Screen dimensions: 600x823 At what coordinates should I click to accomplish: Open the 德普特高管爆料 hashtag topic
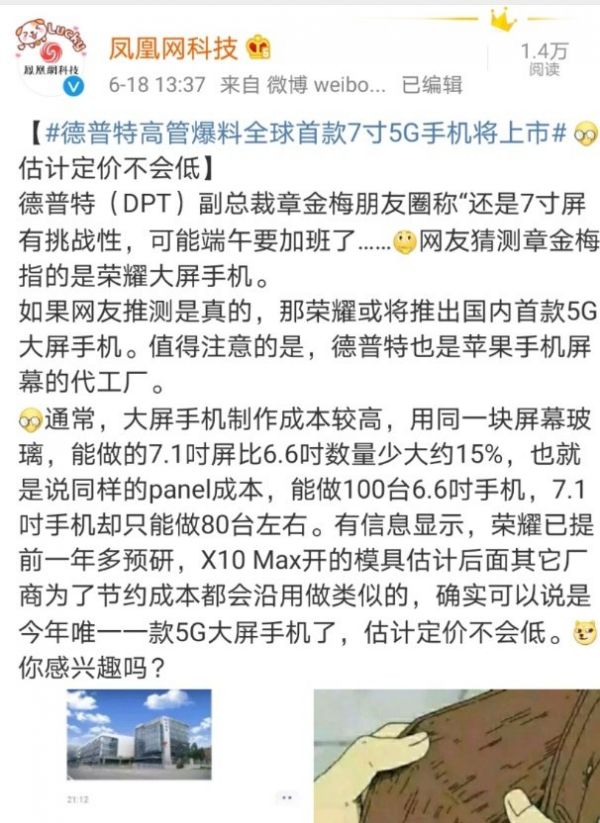click(x=300, y=133)
